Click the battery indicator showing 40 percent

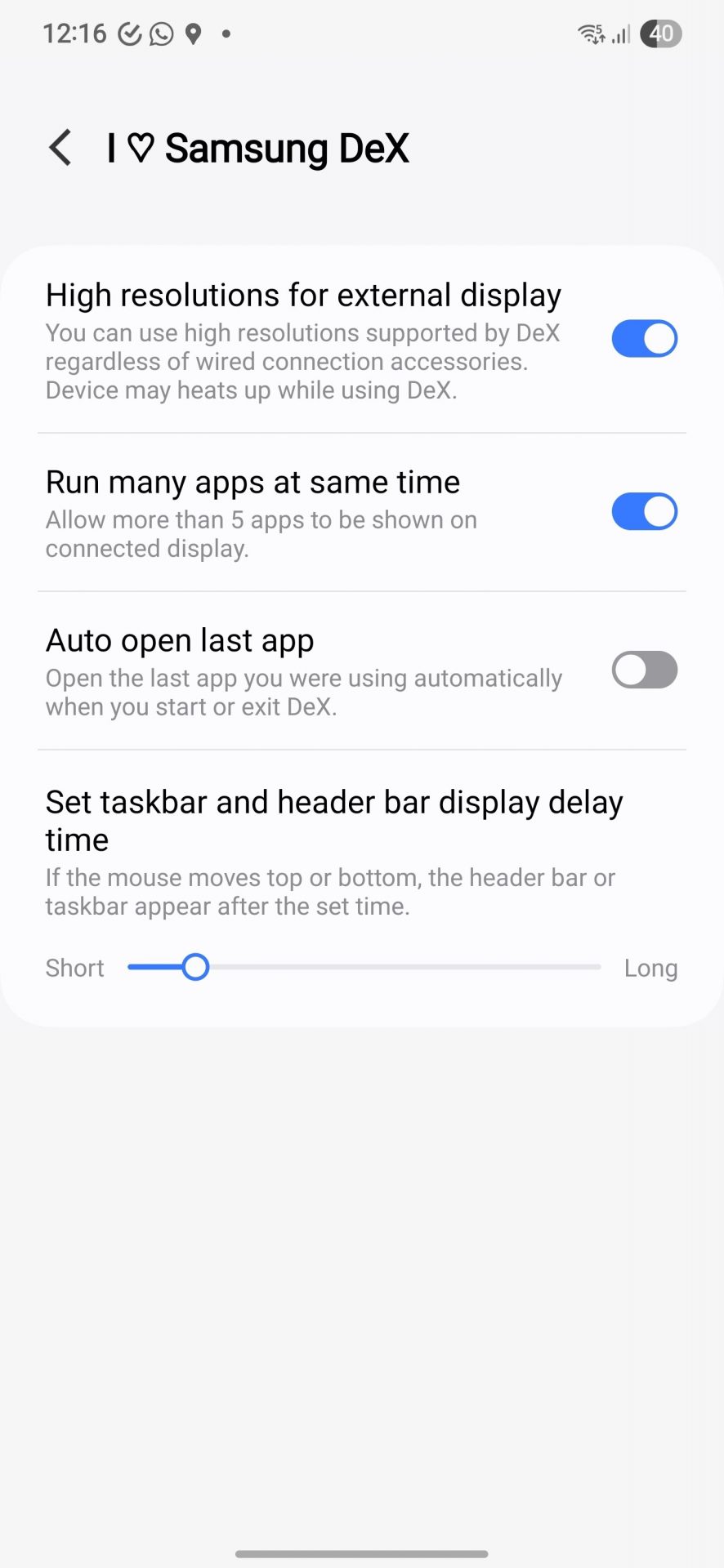click(x=660, y=33)
